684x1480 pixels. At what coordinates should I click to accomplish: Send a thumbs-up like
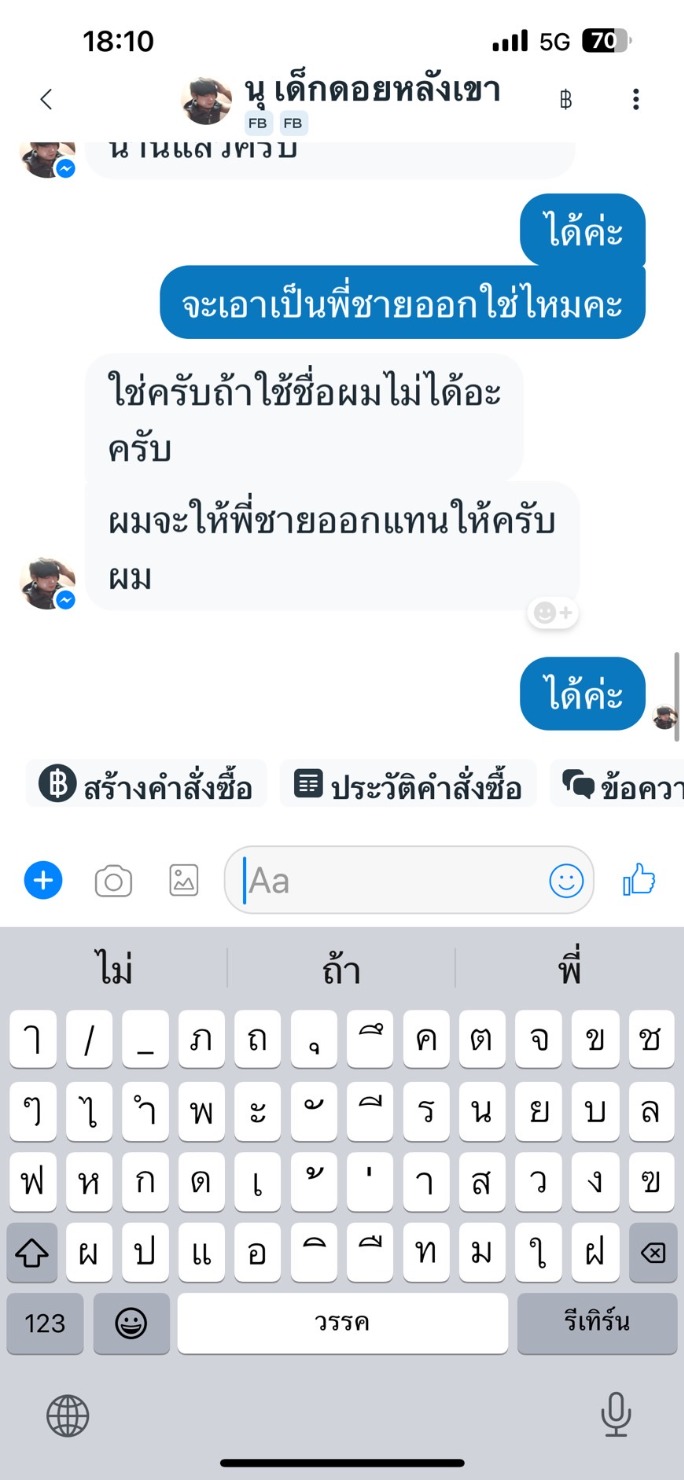pos(639,881)
